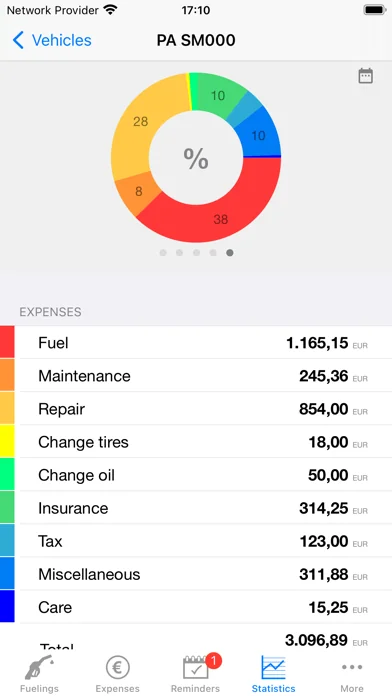Tap the chart page indicator dots
The width and height of the screenshot is (392, 696).
(196, 253)
